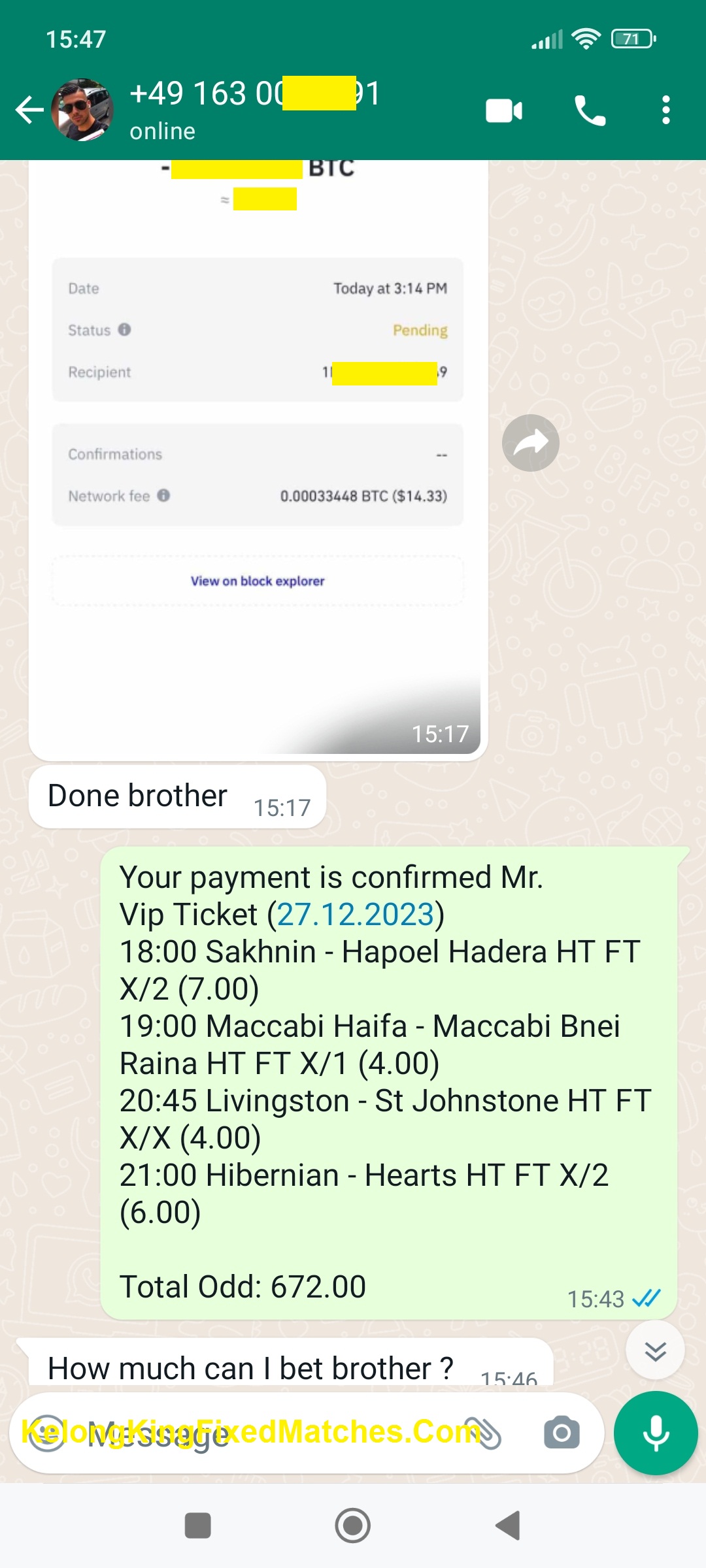Jump to the latest messages
Screen dimensions: 706x1568
coord(655,1351)
